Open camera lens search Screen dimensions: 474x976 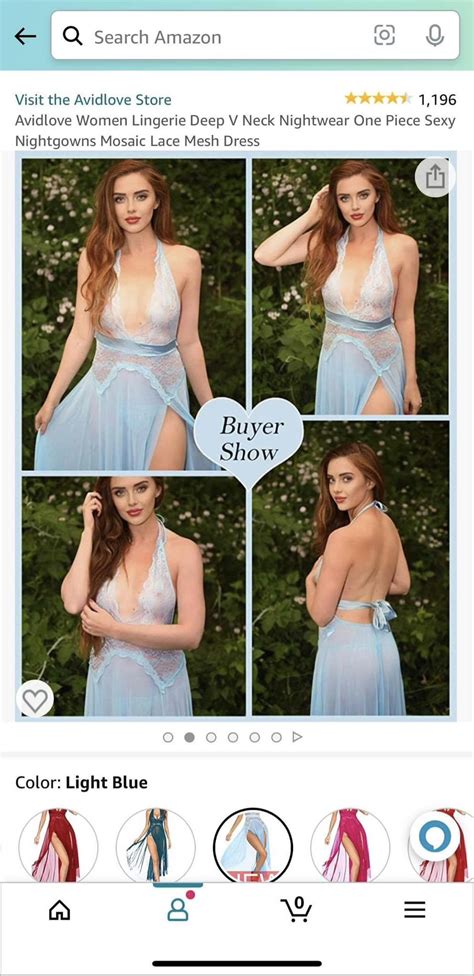[x=384, y=36]
